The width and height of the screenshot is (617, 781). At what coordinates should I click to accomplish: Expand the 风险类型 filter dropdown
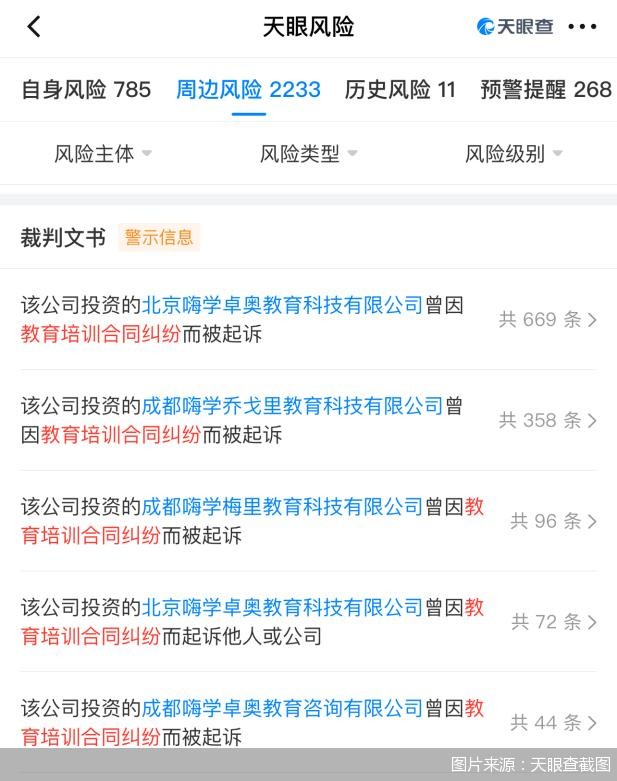point(308,154)
